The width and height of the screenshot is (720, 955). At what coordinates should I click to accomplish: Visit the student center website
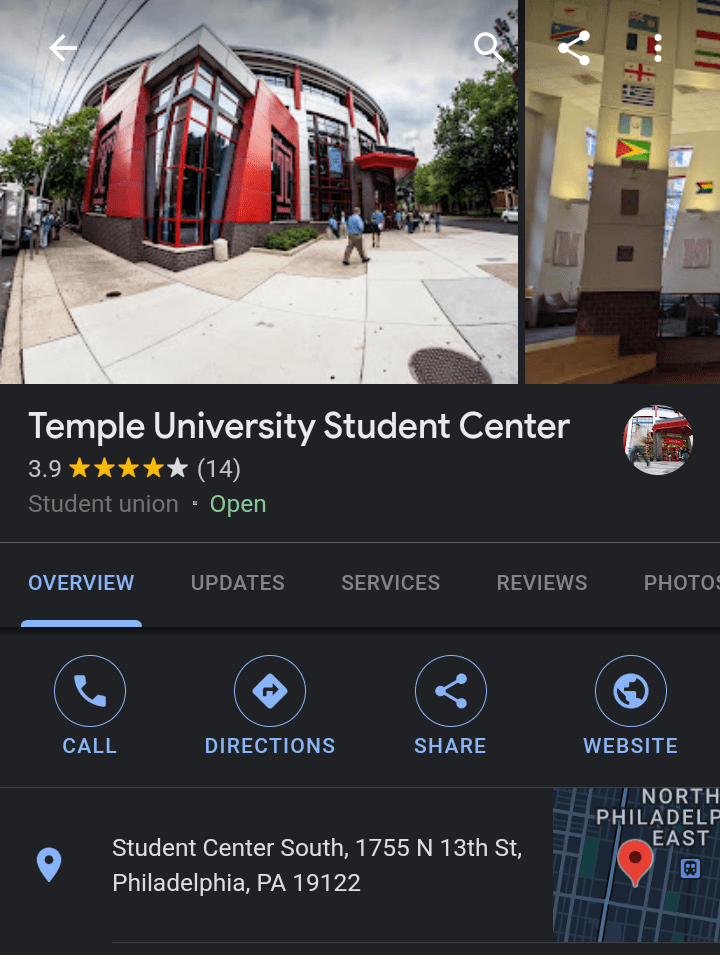click(630, 707)
